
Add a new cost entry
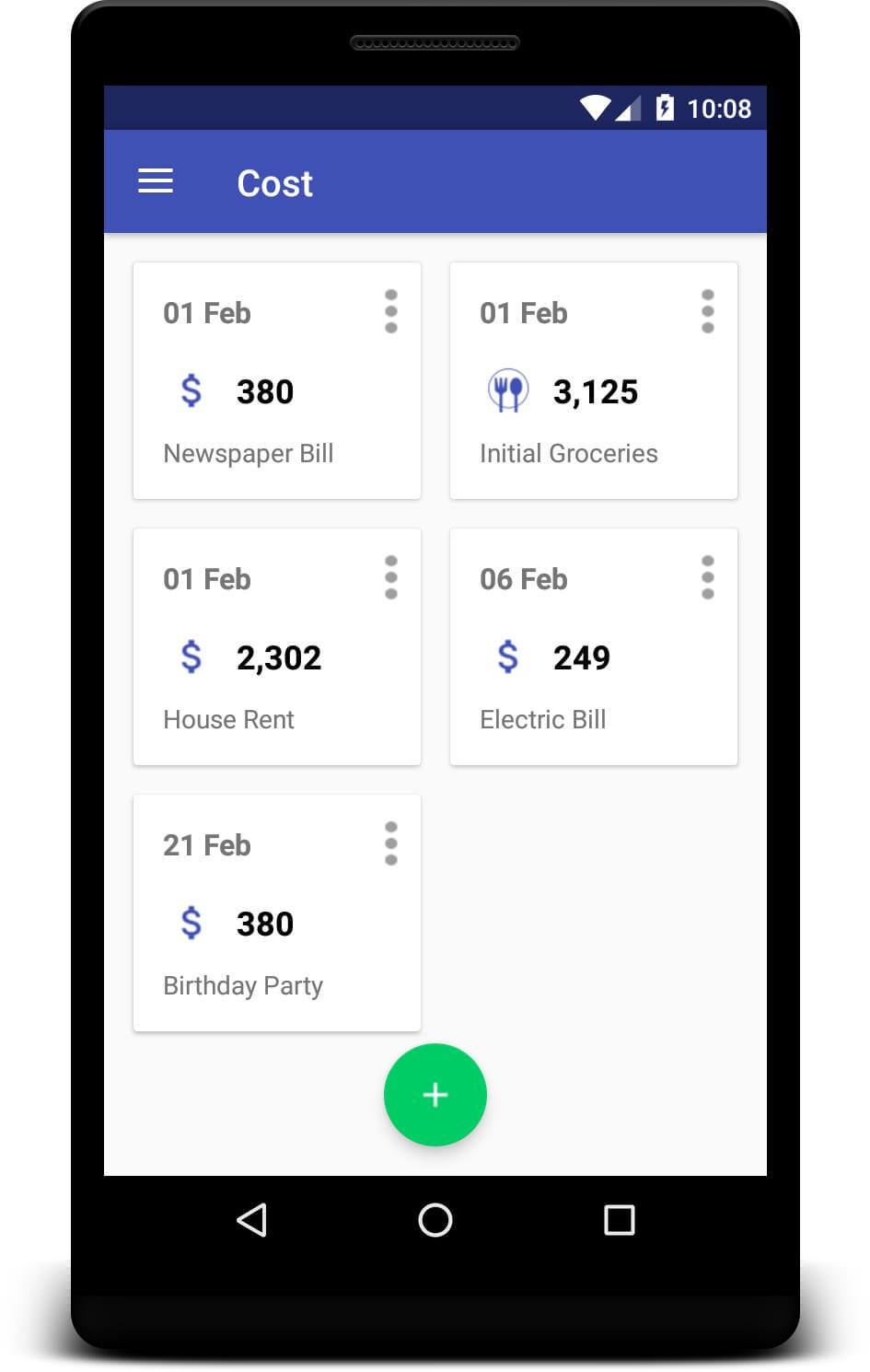[435, 1095]
